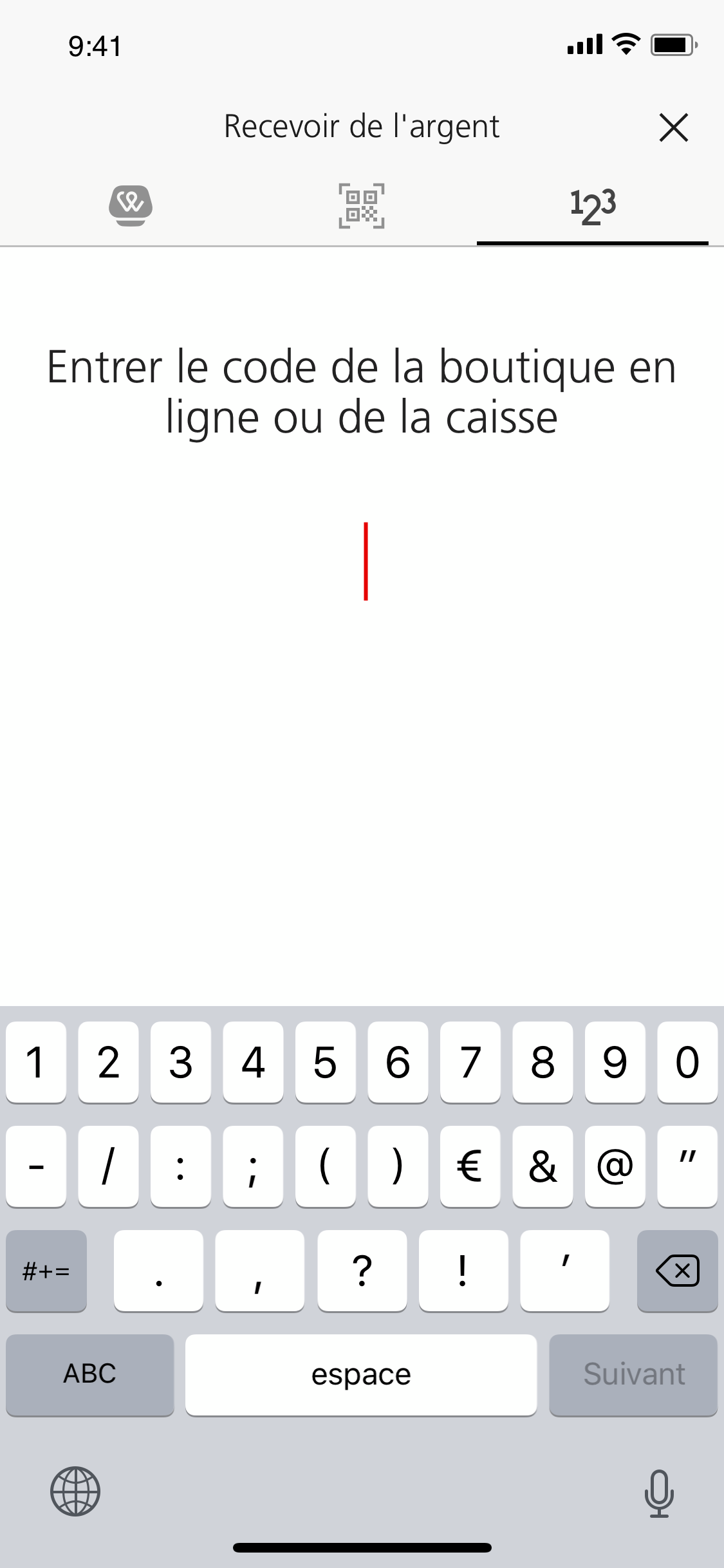
Task: Tap the Suivant key
Action: click(x=633, y=1375)
